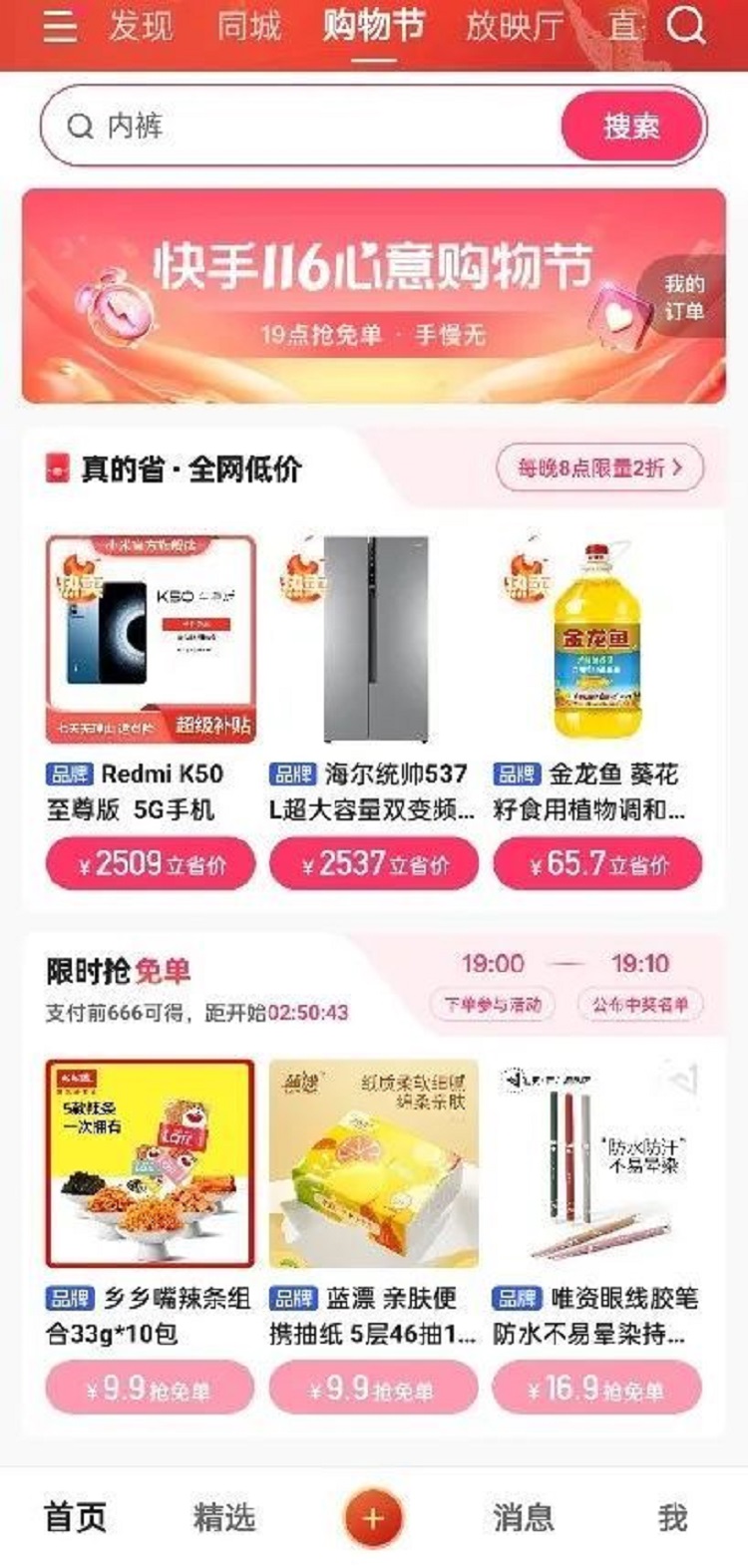The height and width of the screenshot is (1568, 748).
Task: Tap ¥2537 立省价 for the 海尔 fridge
Action: point(374,864)
